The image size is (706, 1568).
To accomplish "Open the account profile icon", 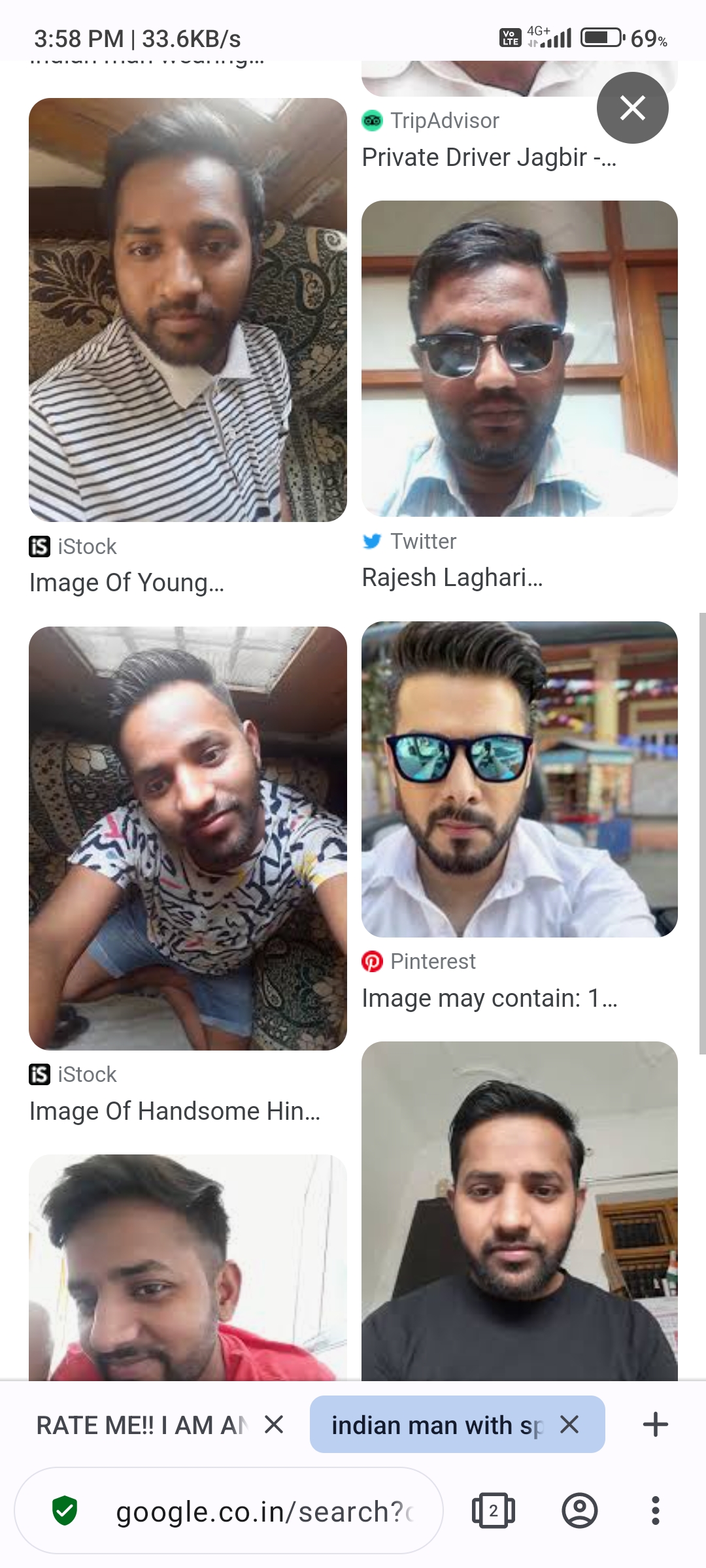I will (x=579, y=1511).
